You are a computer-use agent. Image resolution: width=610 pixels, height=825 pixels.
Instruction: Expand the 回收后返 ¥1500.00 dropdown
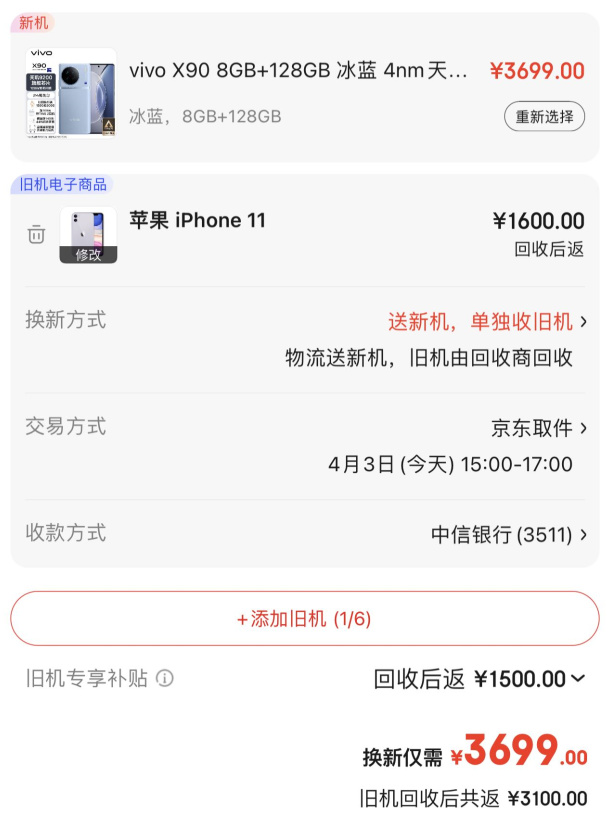click(x=480, y=679)
